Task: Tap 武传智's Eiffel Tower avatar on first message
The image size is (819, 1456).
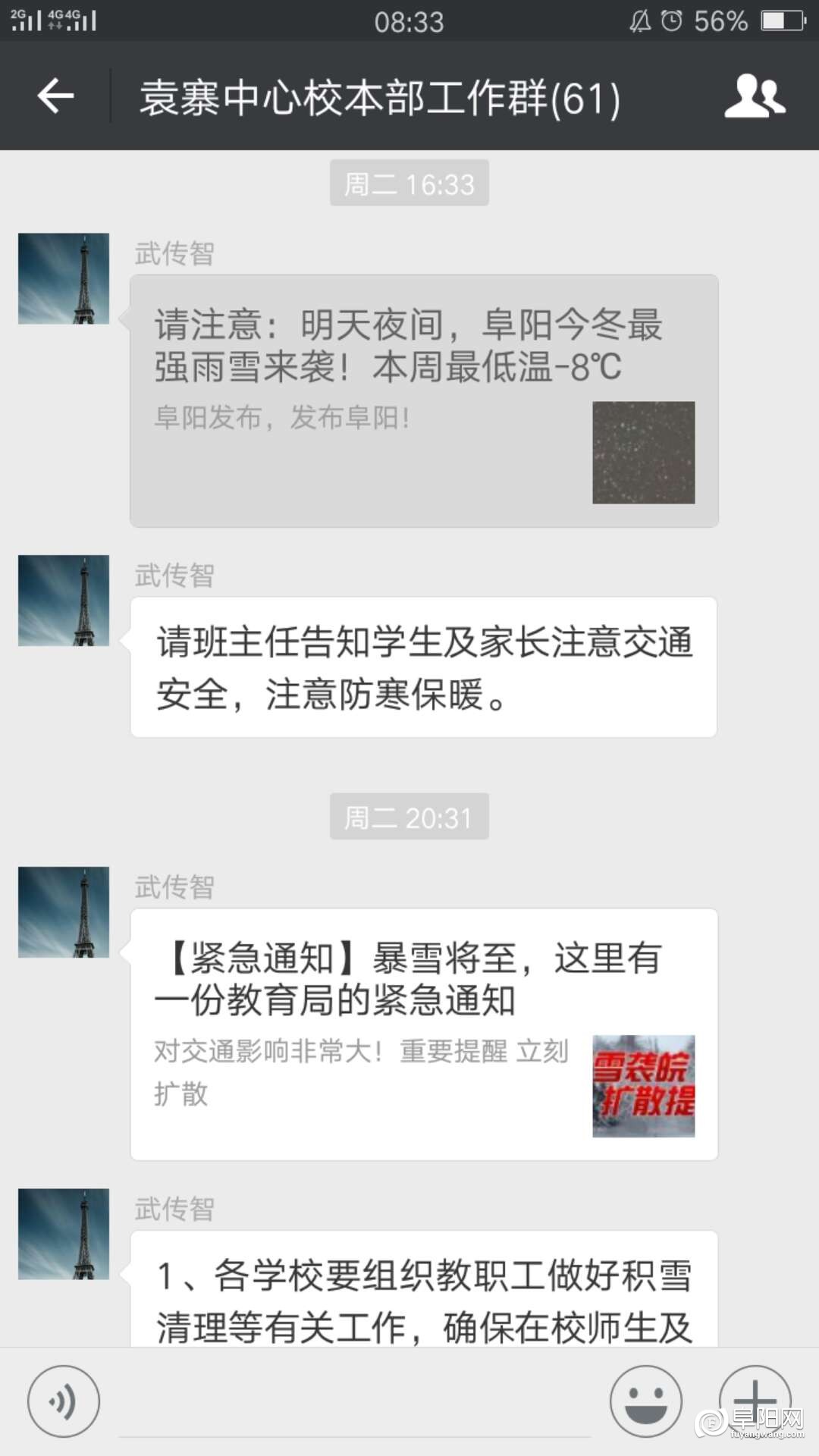Action: coord(63,278)
